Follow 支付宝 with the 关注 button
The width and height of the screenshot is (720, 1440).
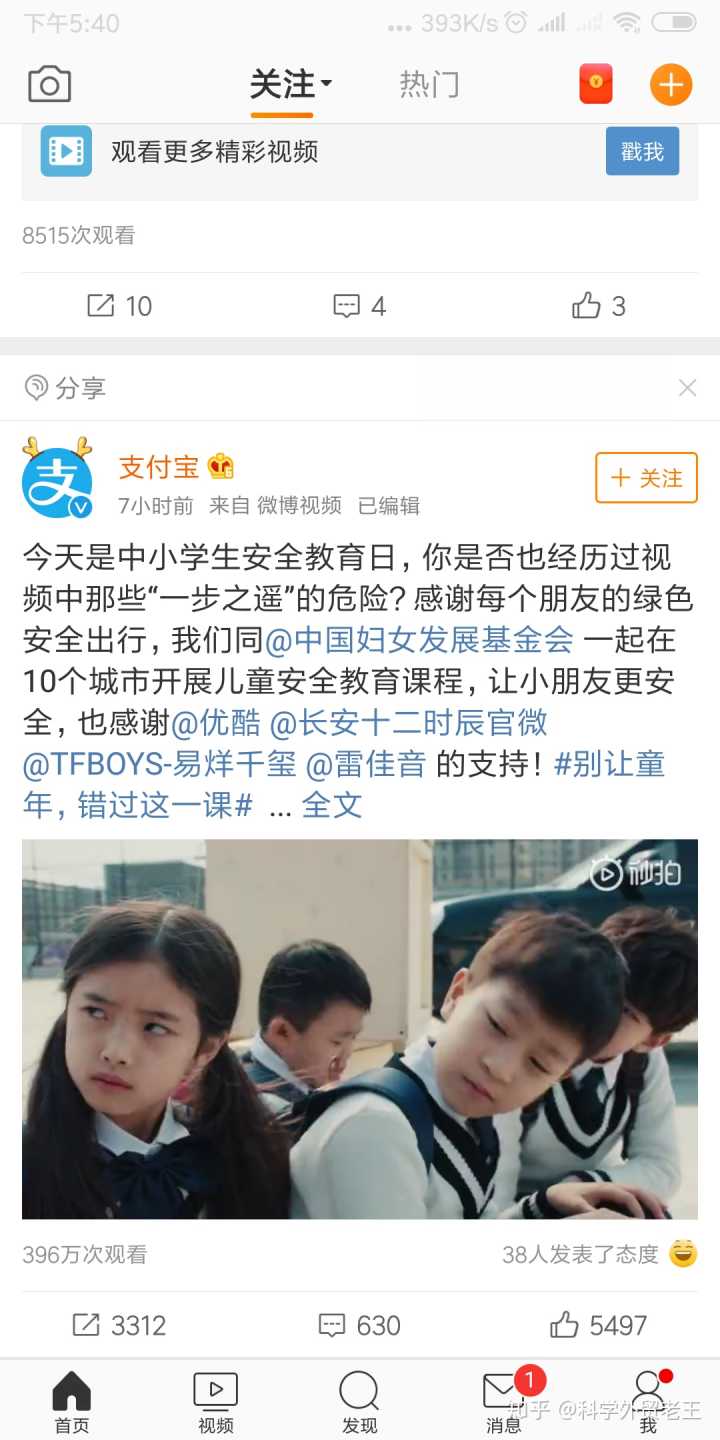pos(646,478)
